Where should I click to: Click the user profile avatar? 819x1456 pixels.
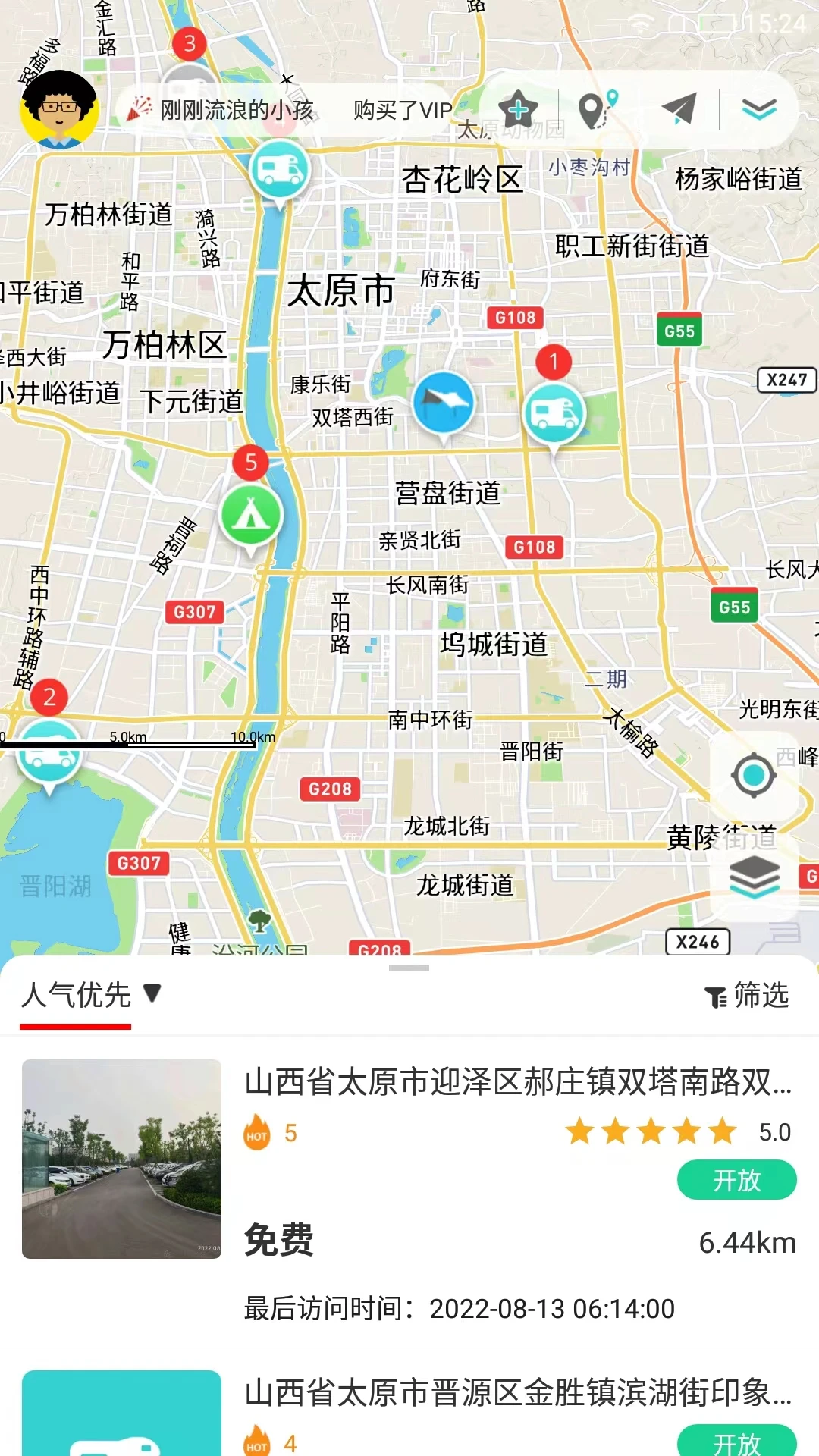[59, 110]
